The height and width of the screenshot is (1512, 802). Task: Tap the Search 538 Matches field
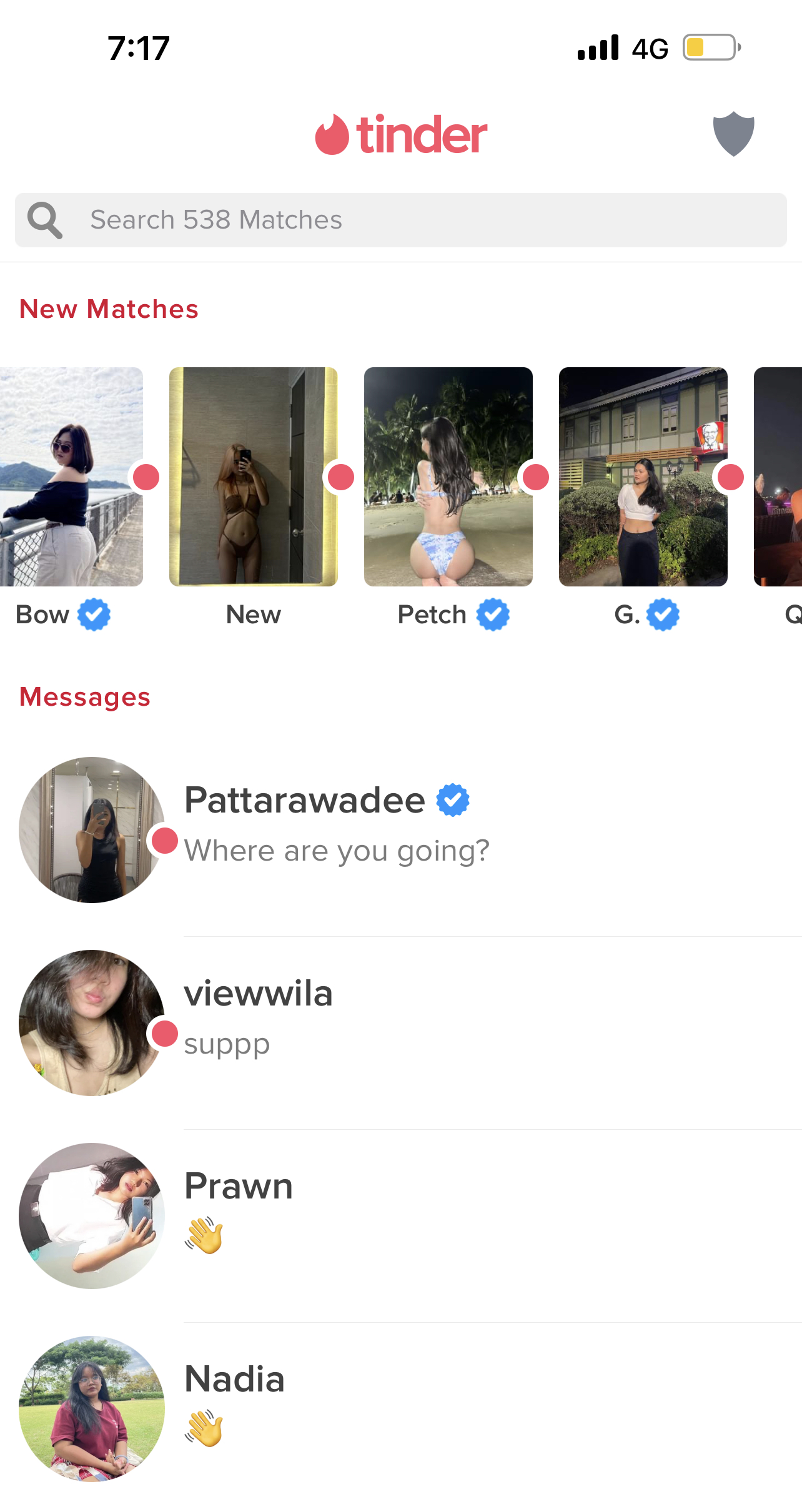coord(401,220)
